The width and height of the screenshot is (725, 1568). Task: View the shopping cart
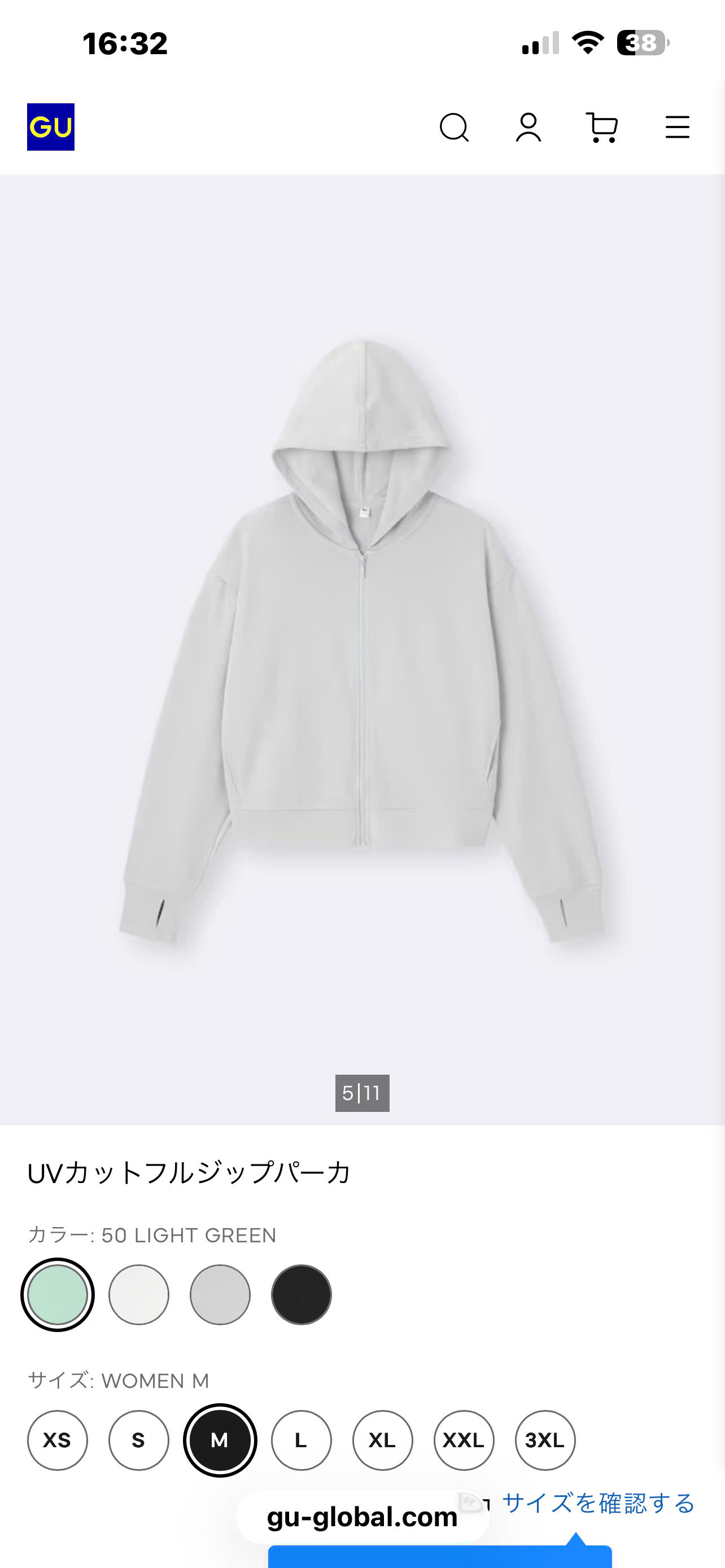click(602, 128)
